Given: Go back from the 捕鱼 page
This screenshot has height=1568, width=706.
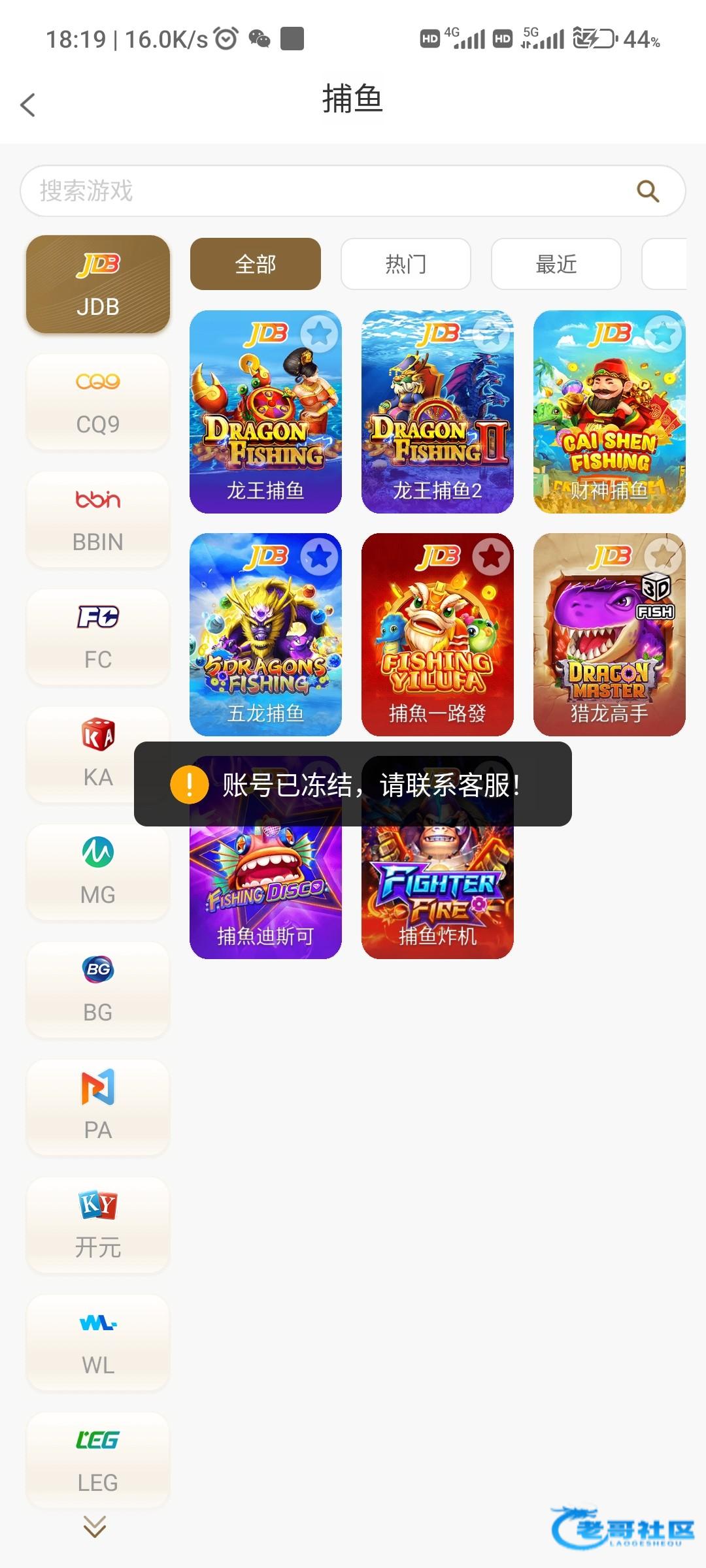Looking at the screenshot, I should pyautogui.click(x=27, y=105).
